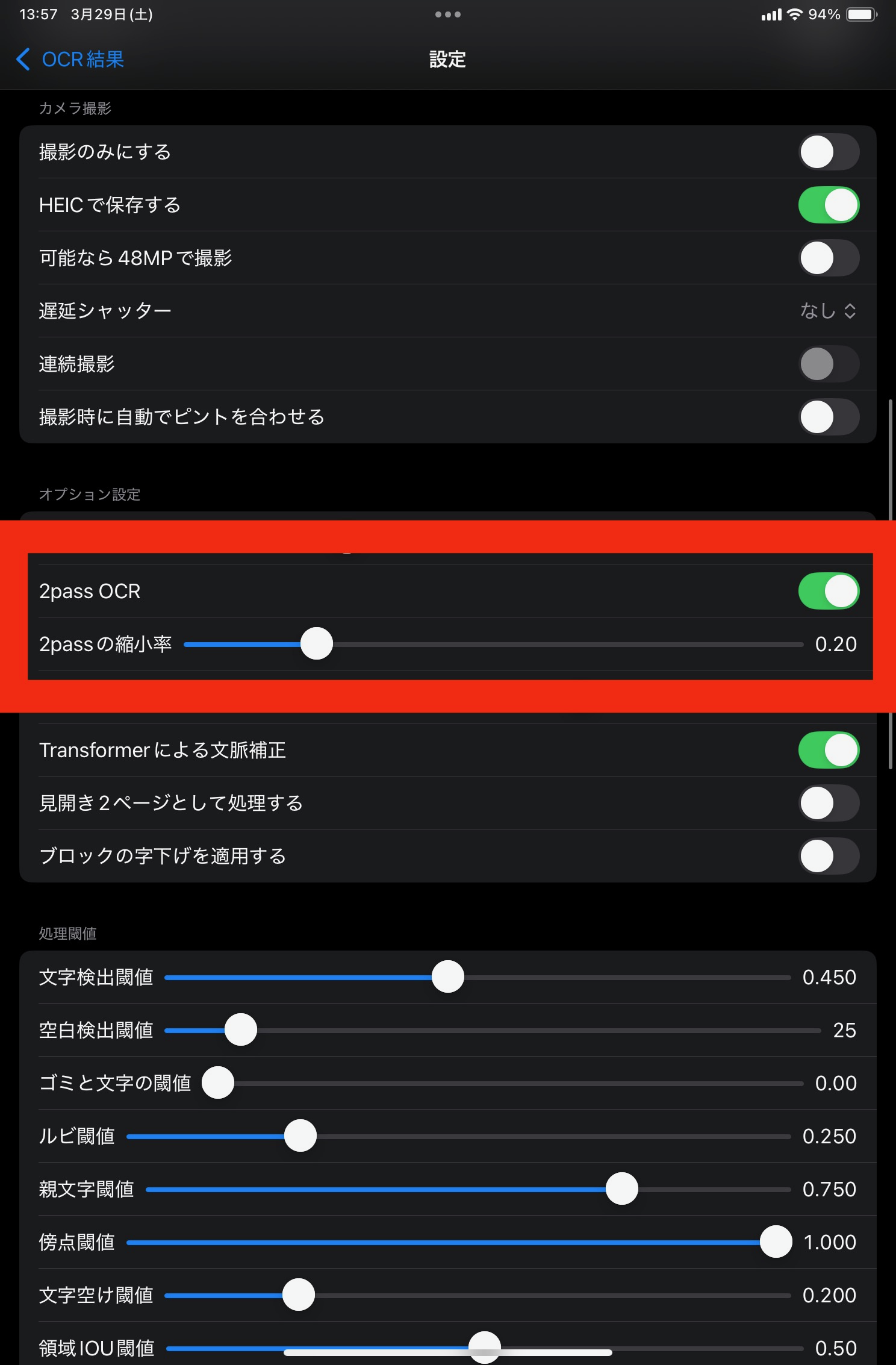This screenshot has width=896, height=1365.
Task: Open the 遅延シャッター picker
Action: (x=828, y=311)
